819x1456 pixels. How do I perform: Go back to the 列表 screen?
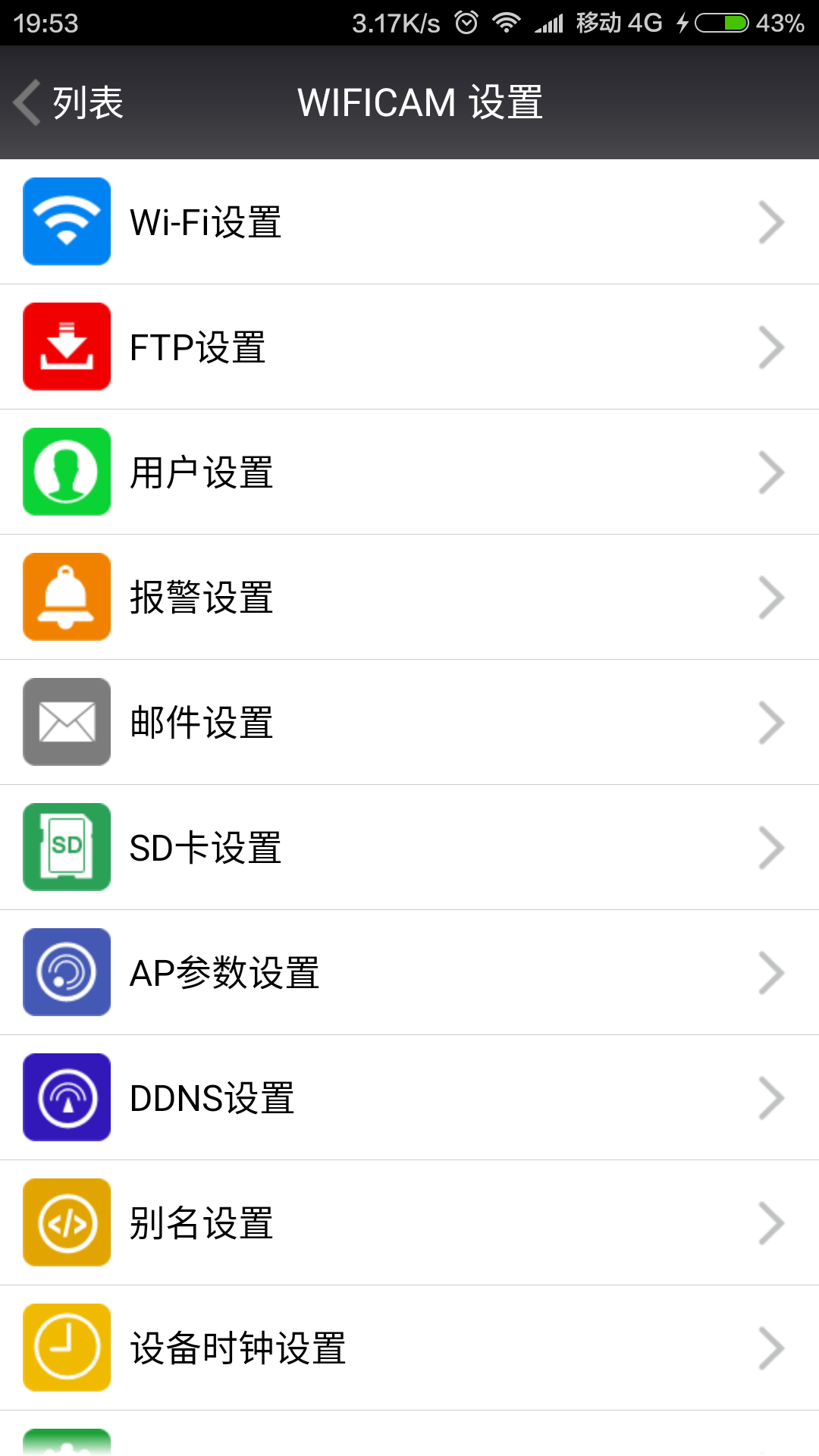pyautogui.click(x=70, y=102)
